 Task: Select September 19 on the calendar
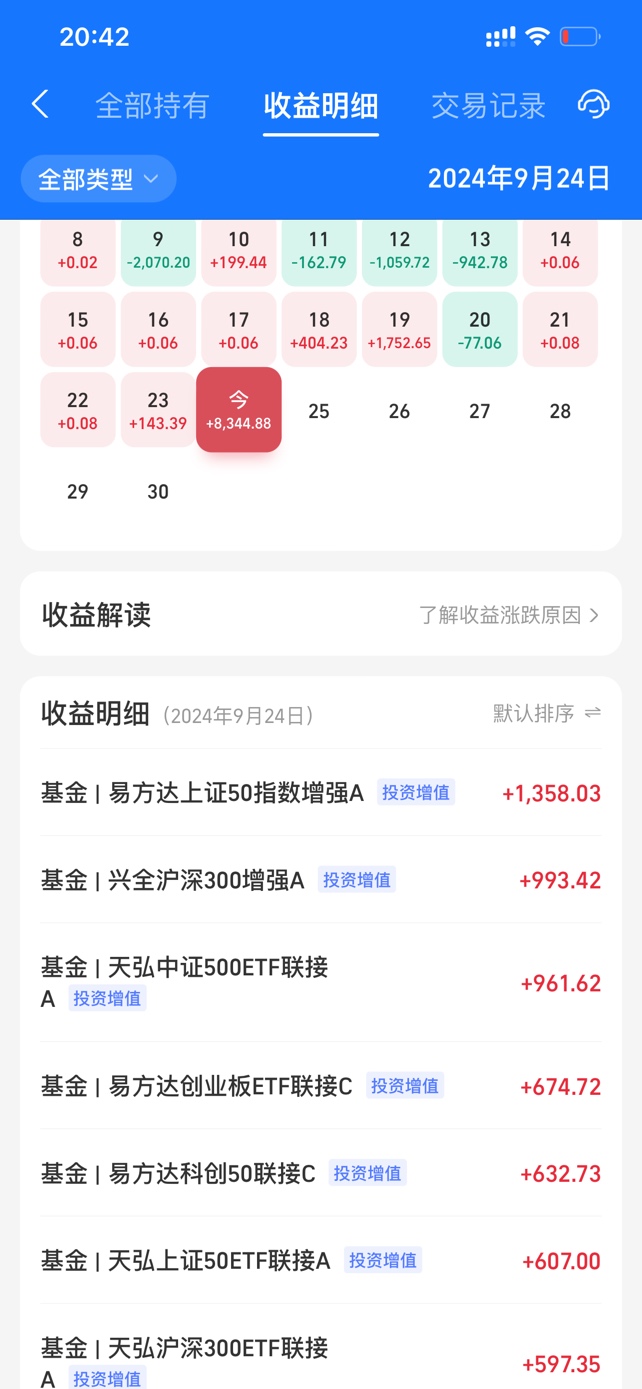pyautogui.click(x=399, y=330)
